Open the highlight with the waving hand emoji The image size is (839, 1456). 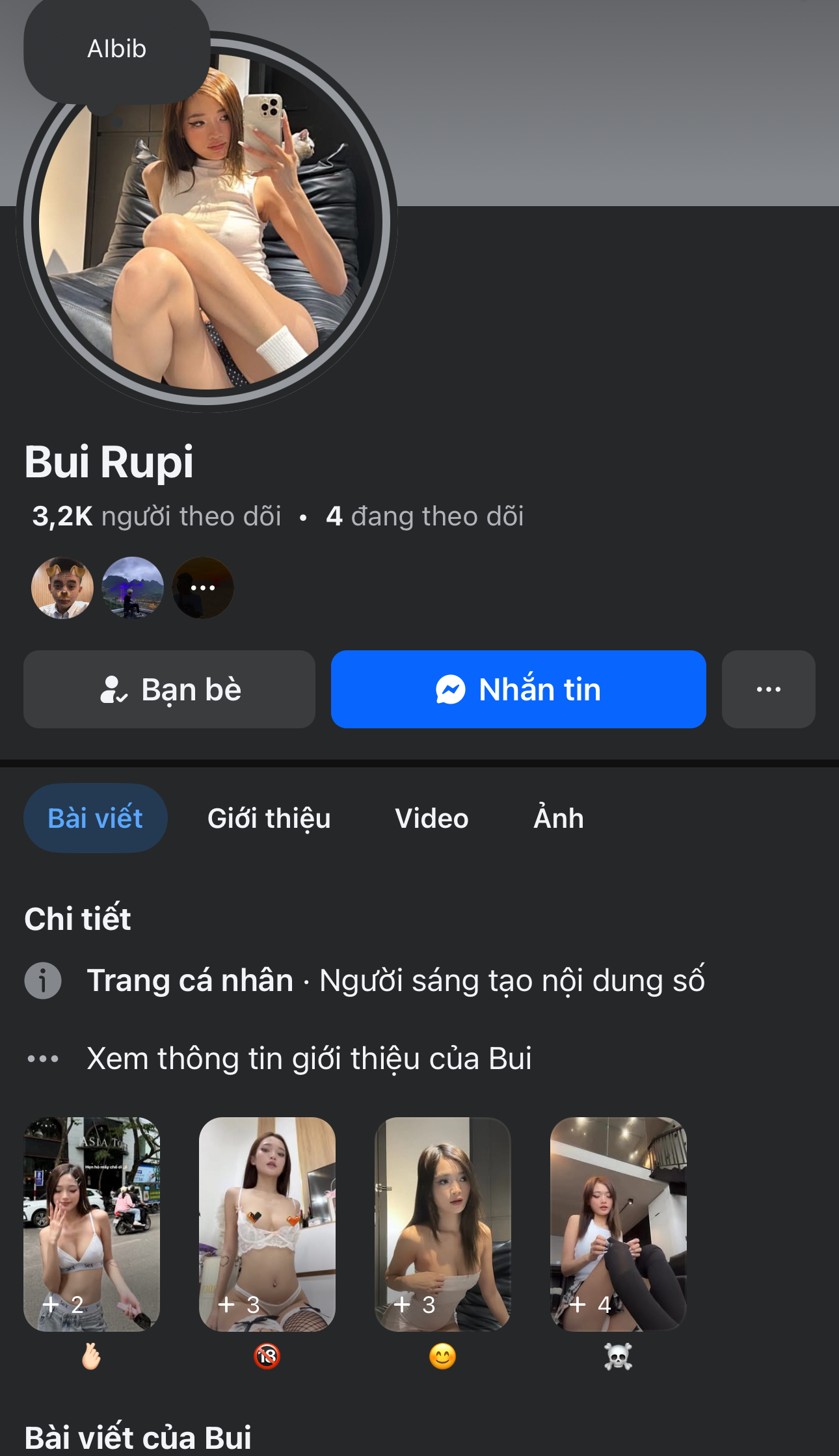(92, 1224)
